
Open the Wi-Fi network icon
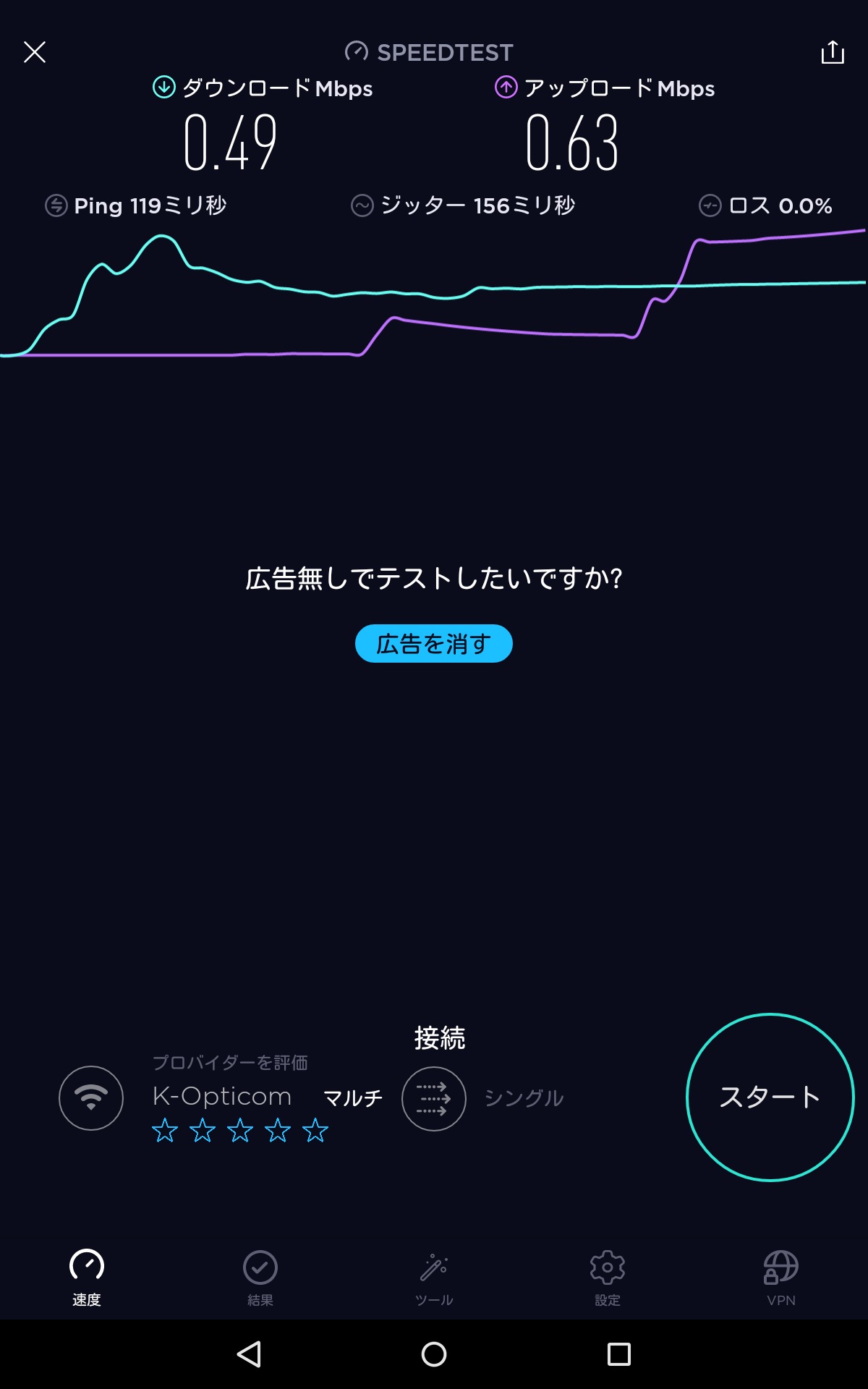[91, 1098]
